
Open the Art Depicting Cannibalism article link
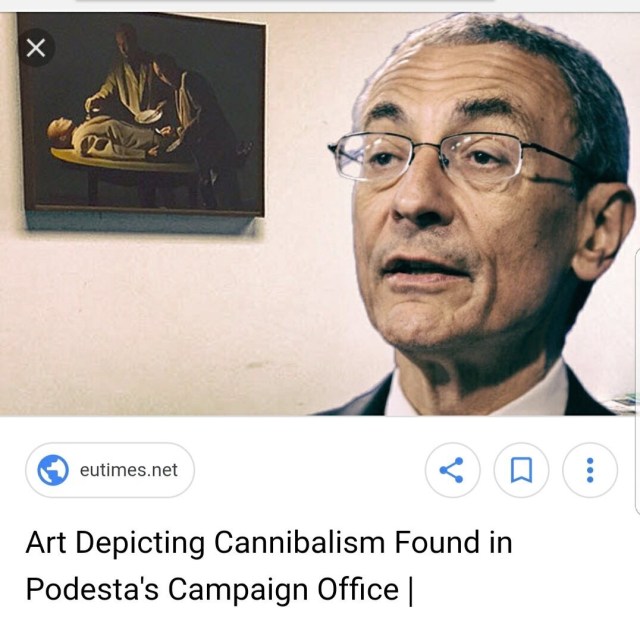point(268,566)
